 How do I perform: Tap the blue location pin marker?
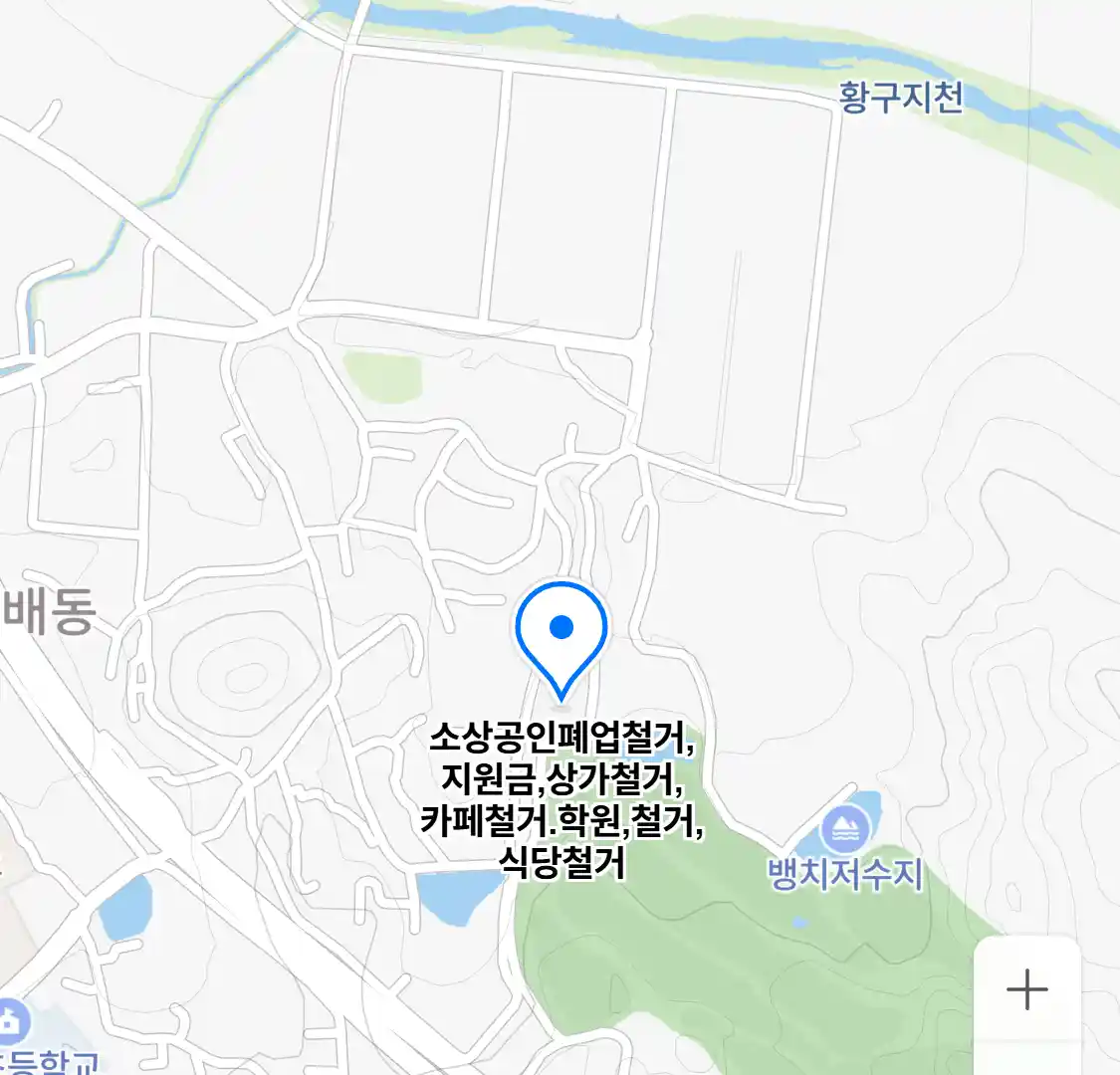(561, 634)
